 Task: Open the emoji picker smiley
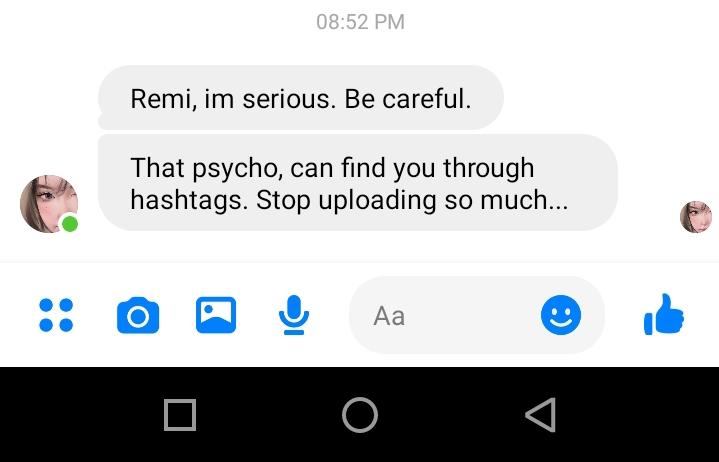tap(561, 316)
